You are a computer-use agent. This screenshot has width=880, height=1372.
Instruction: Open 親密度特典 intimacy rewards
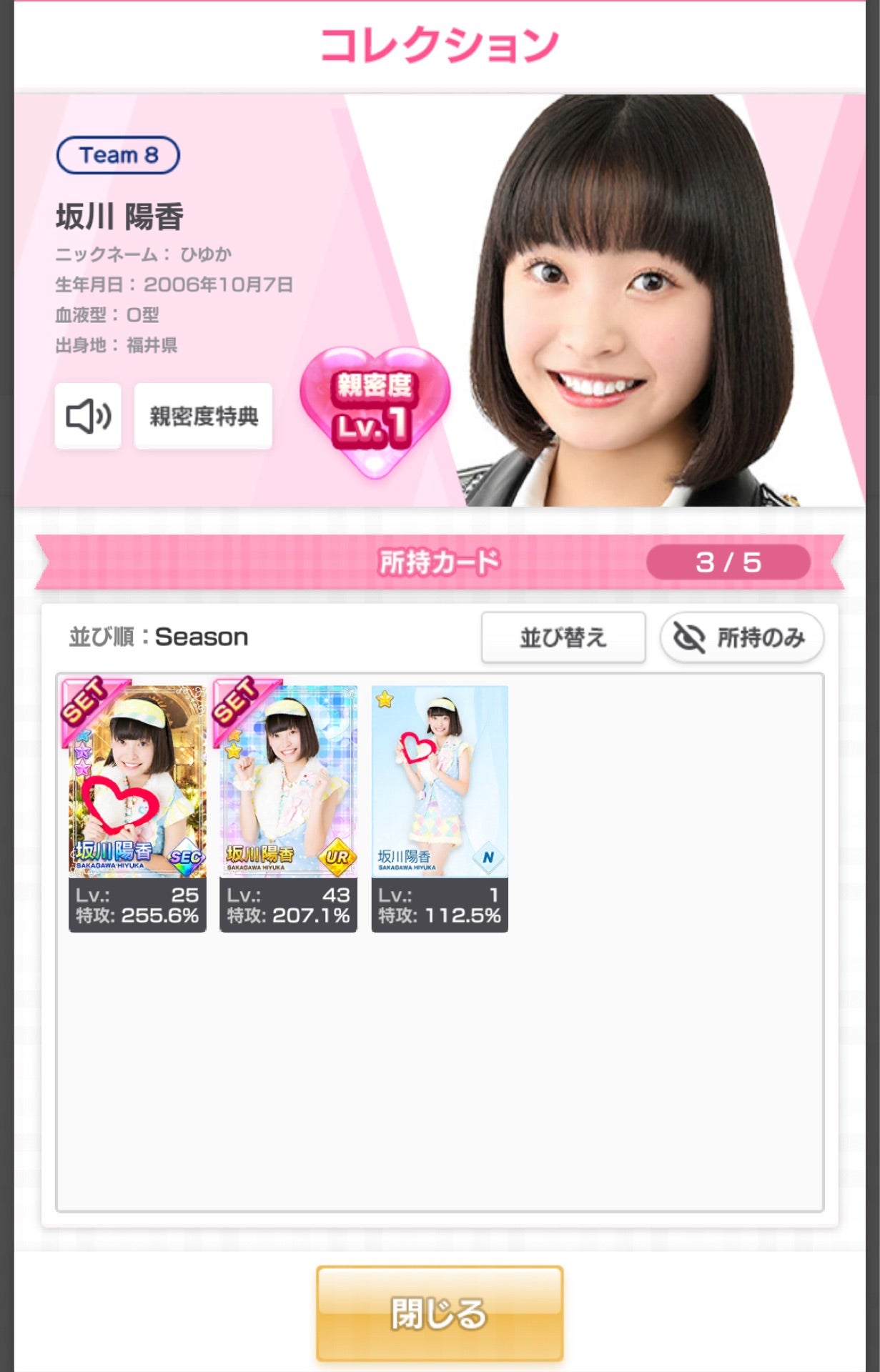(203, 416)
